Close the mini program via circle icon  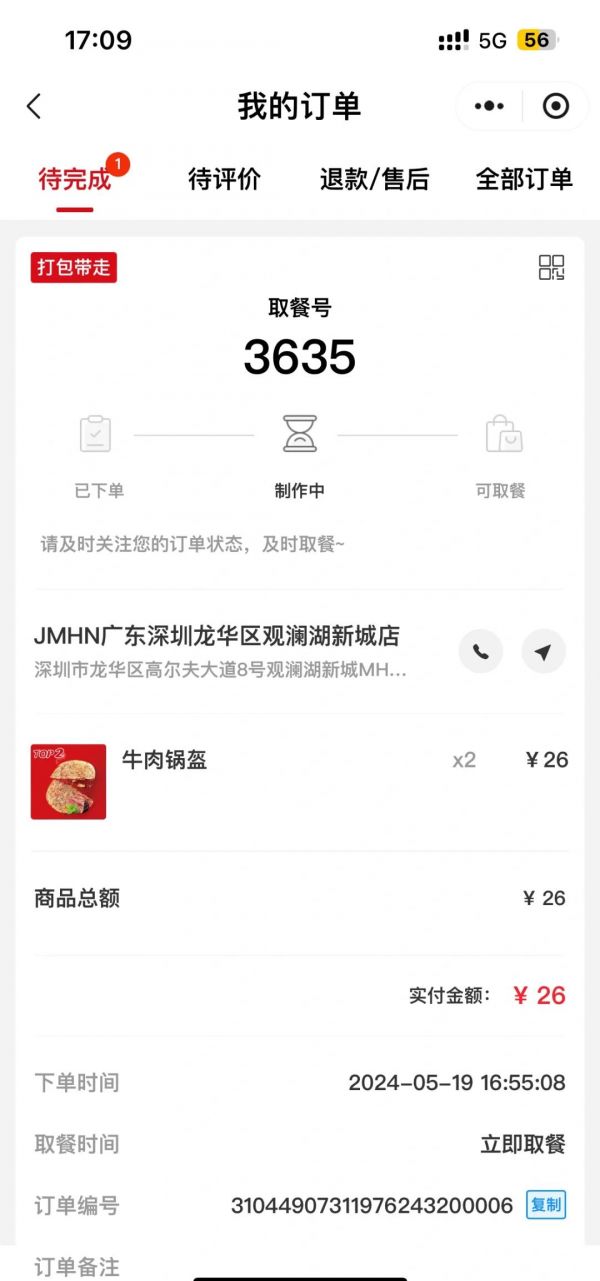pos(555,106)
